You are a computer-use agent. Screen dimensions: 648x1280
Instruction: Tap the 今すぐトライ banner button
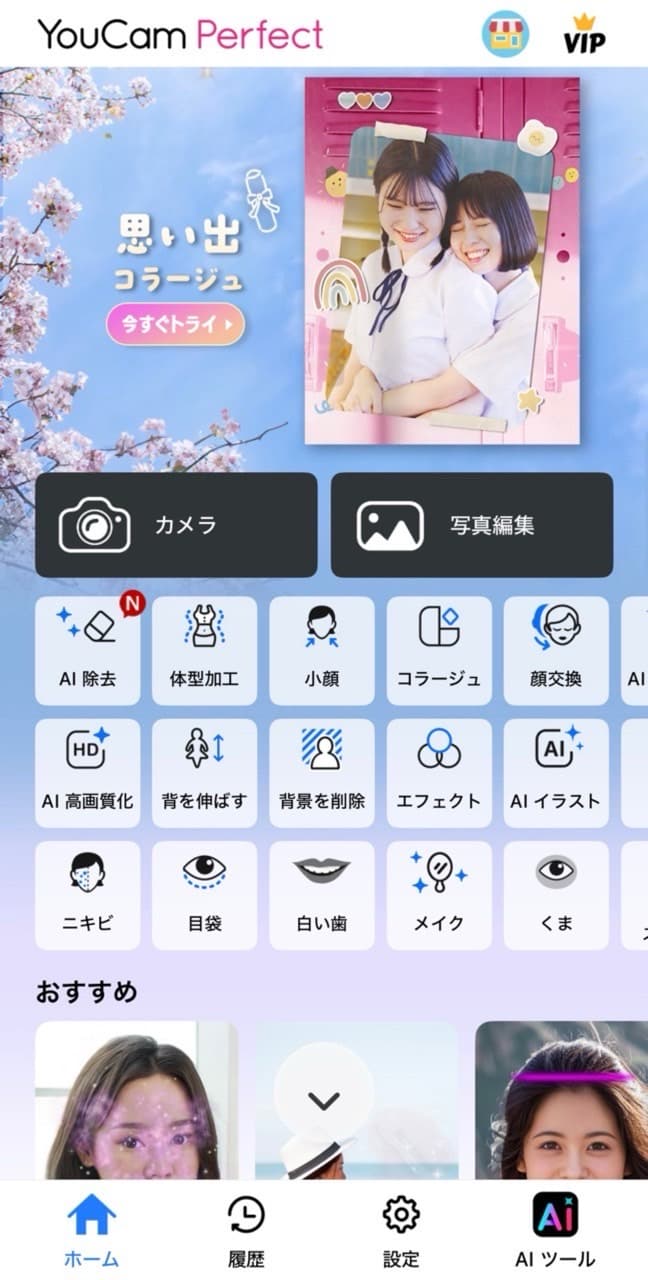[x=175, y=324]
